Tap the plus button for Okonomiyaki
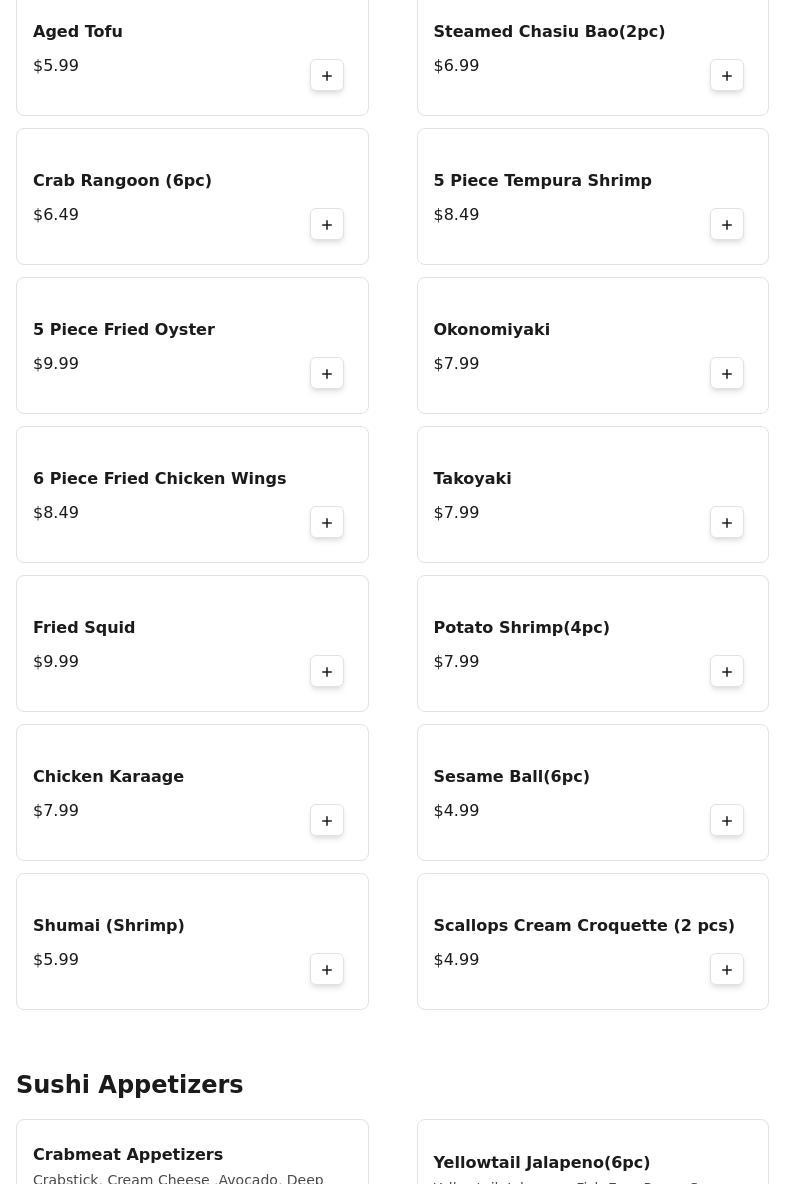This screenshot has width=785, height=1184. (727, 374)
